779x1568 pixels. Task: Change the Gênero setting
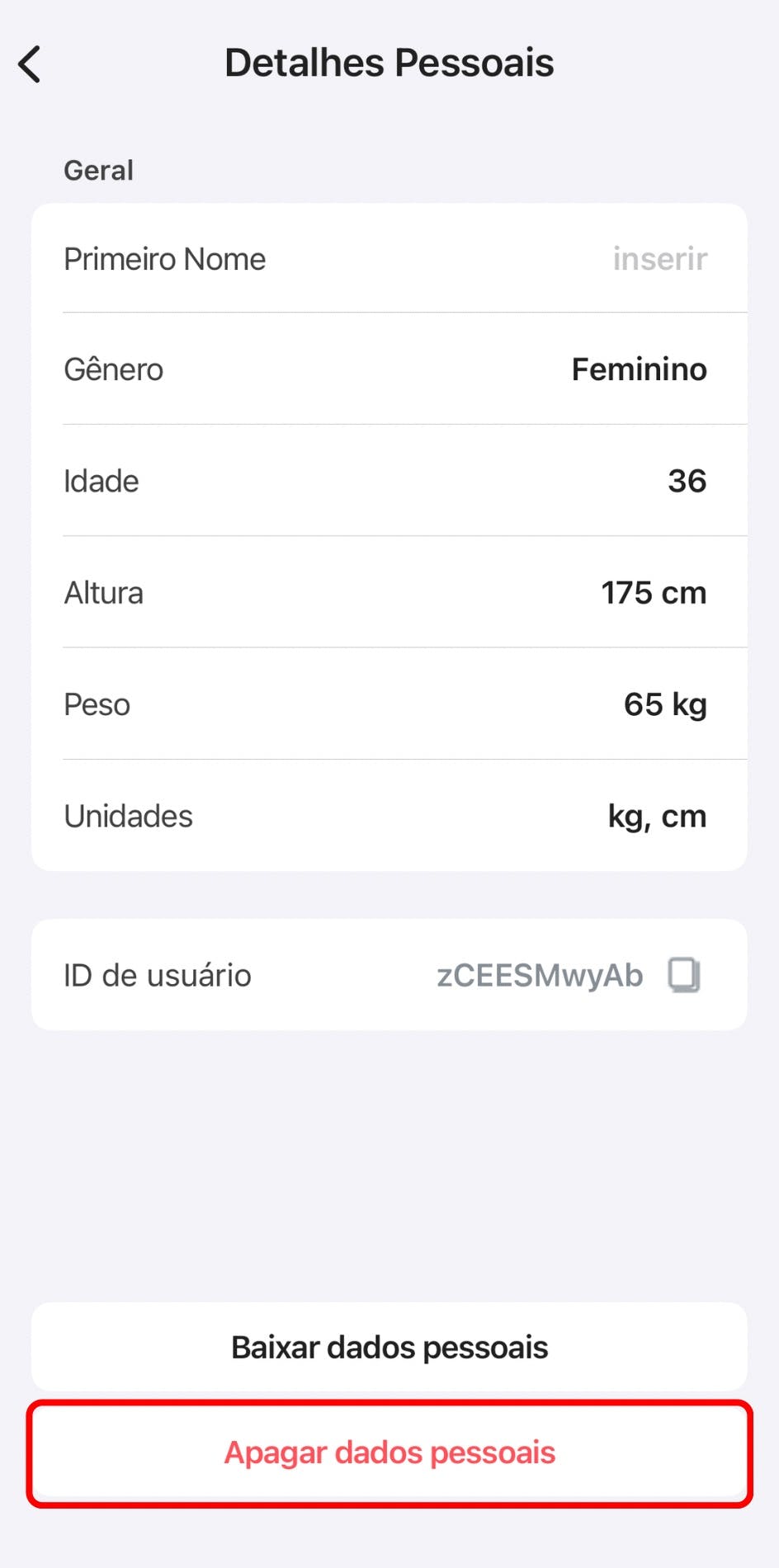[389, 370]
